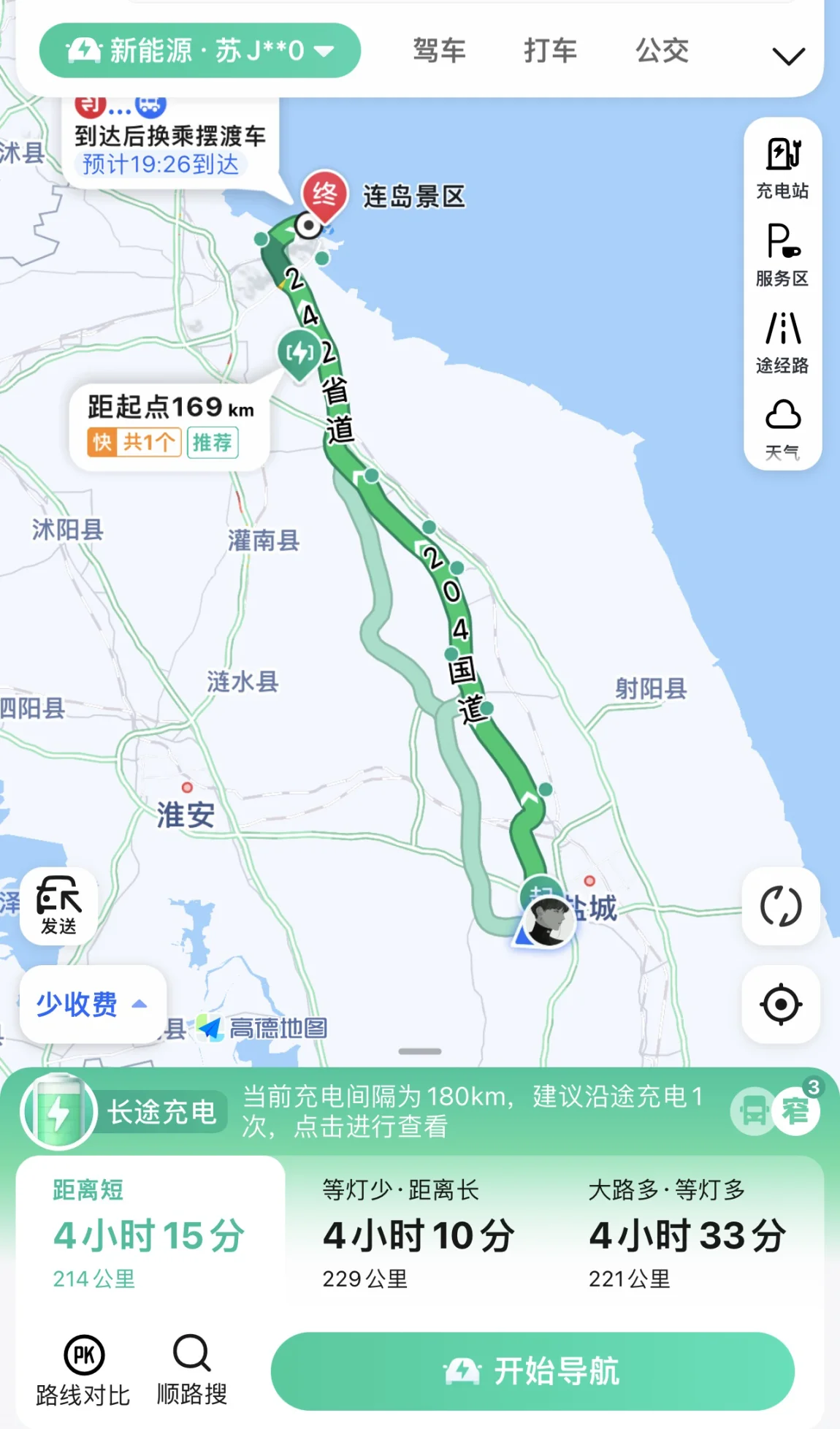The image size is (840, 1429).
Task: Refresh the route with the reload icon
Action: click(x=781, y=906)
